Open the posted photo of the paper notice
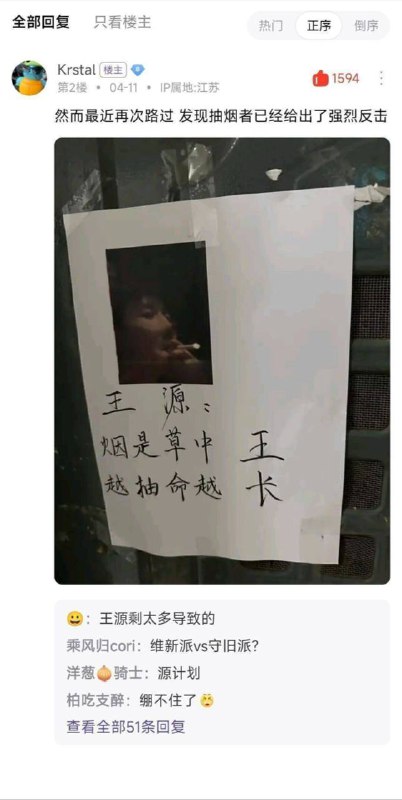The width and height of the screenshot is (402, 800). pos(222,361)
